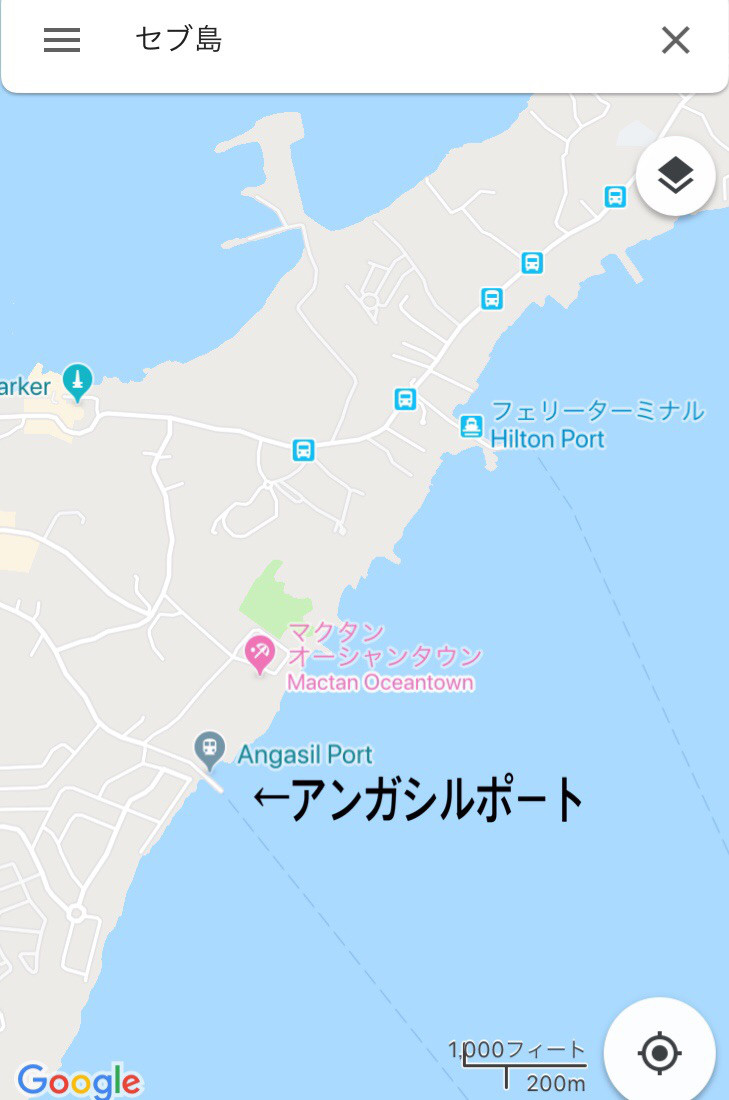Select the Angasil Port map marker
This screenshot has height=1100, width=729.
210,746
